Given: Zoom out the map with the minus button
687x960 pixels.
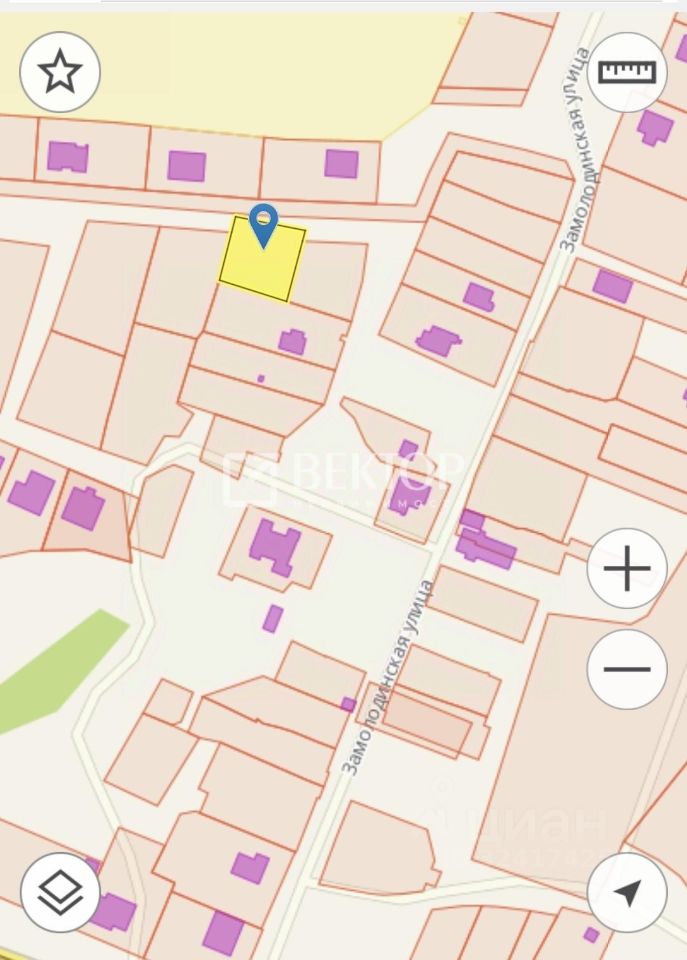Looking at the screenshot, I should (627, 669).
